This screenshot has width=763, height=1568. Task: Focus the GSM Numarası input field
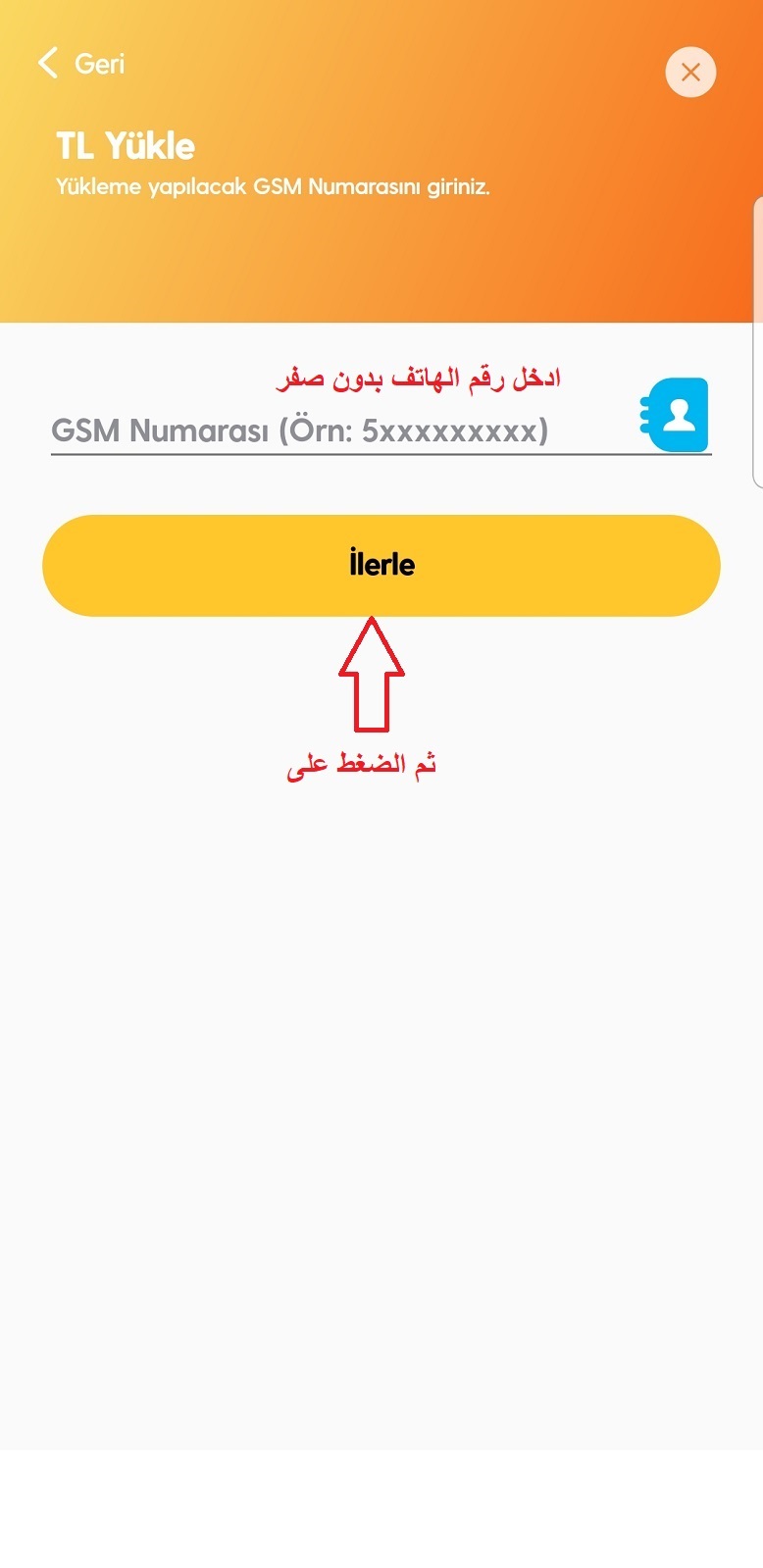[x=324, y=430]
